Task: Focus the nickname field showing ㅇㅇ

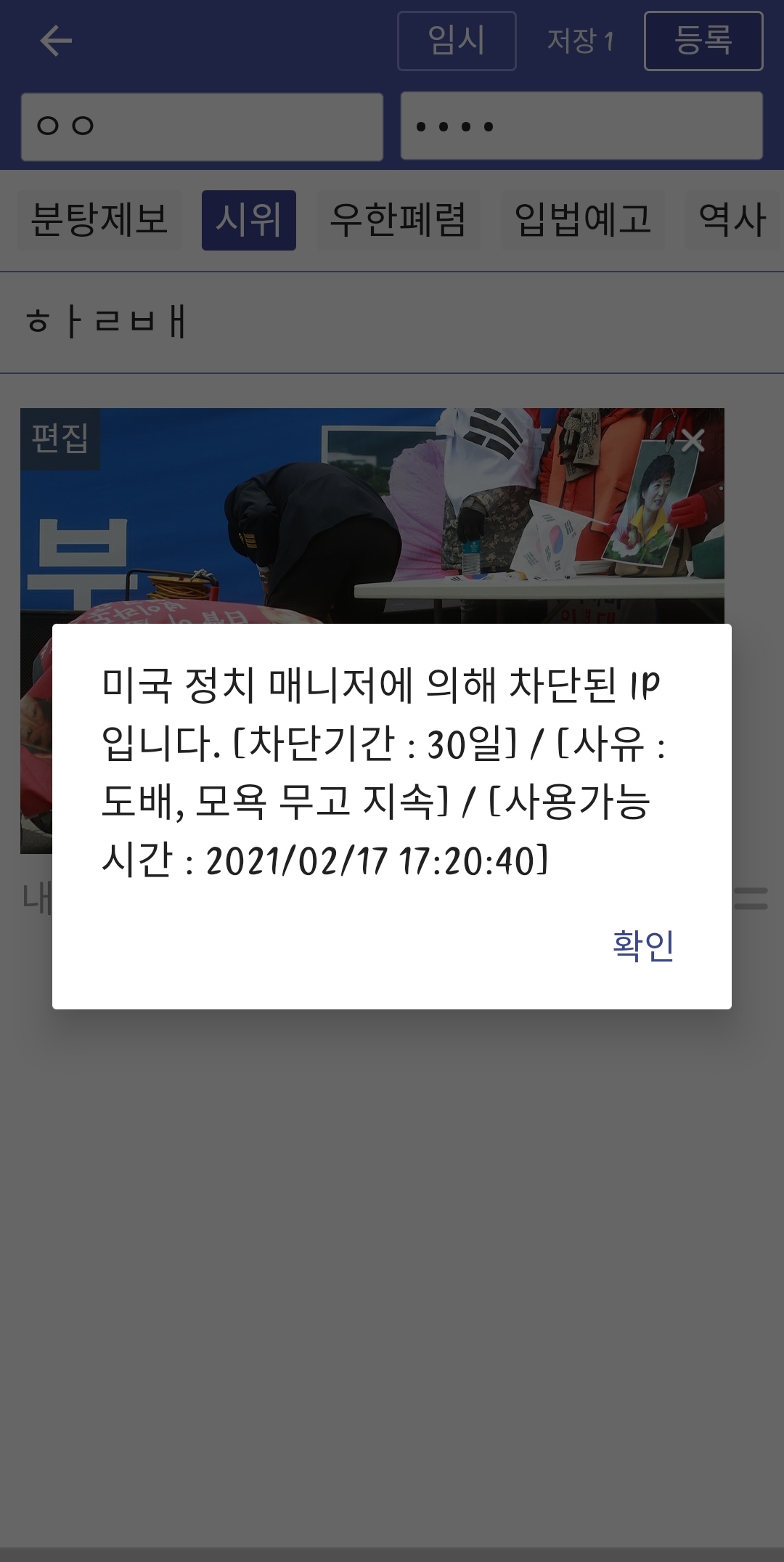Action: [x=202, y=126]
